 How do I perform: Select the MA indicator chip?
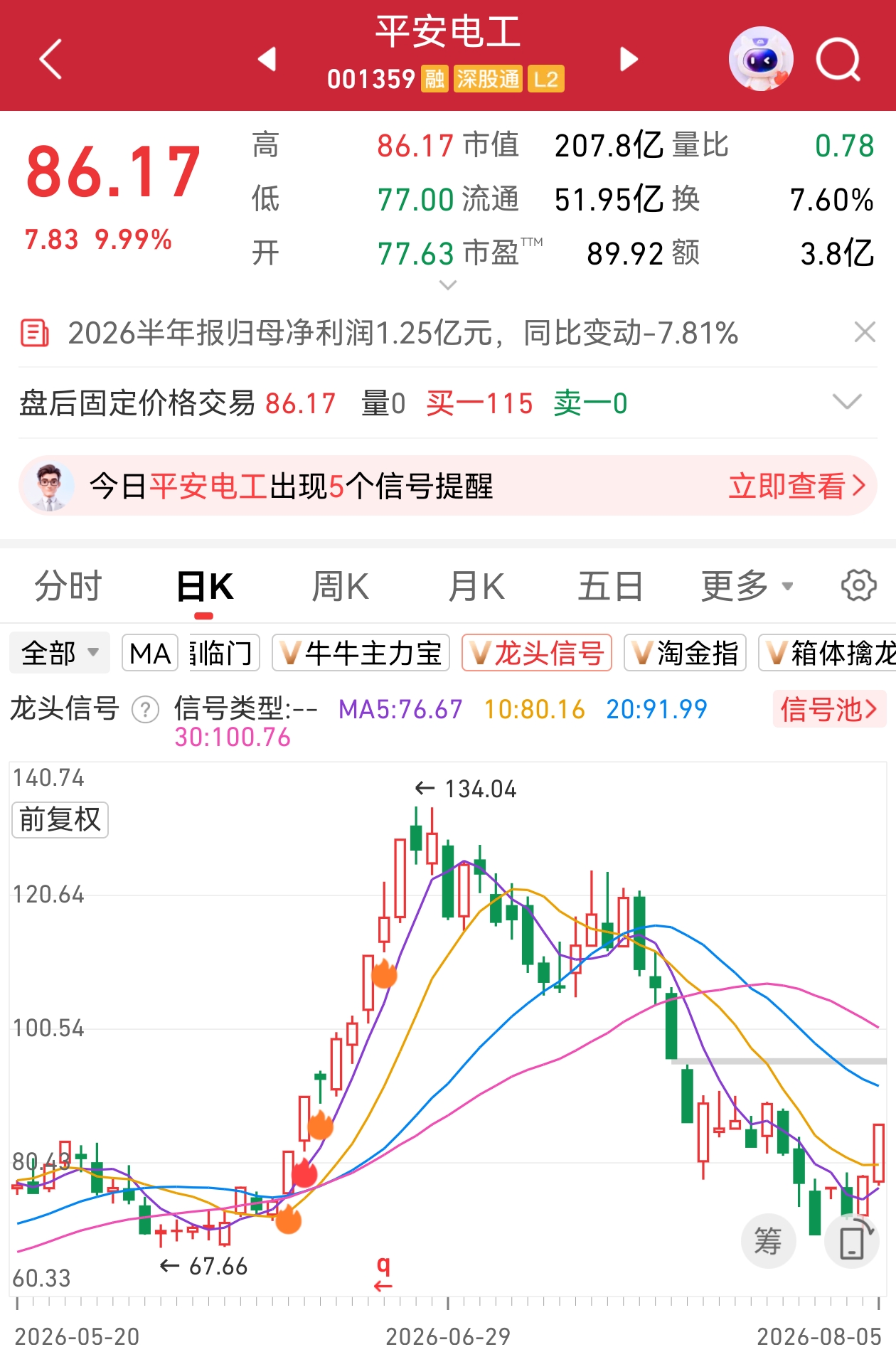tap(150, 653)
